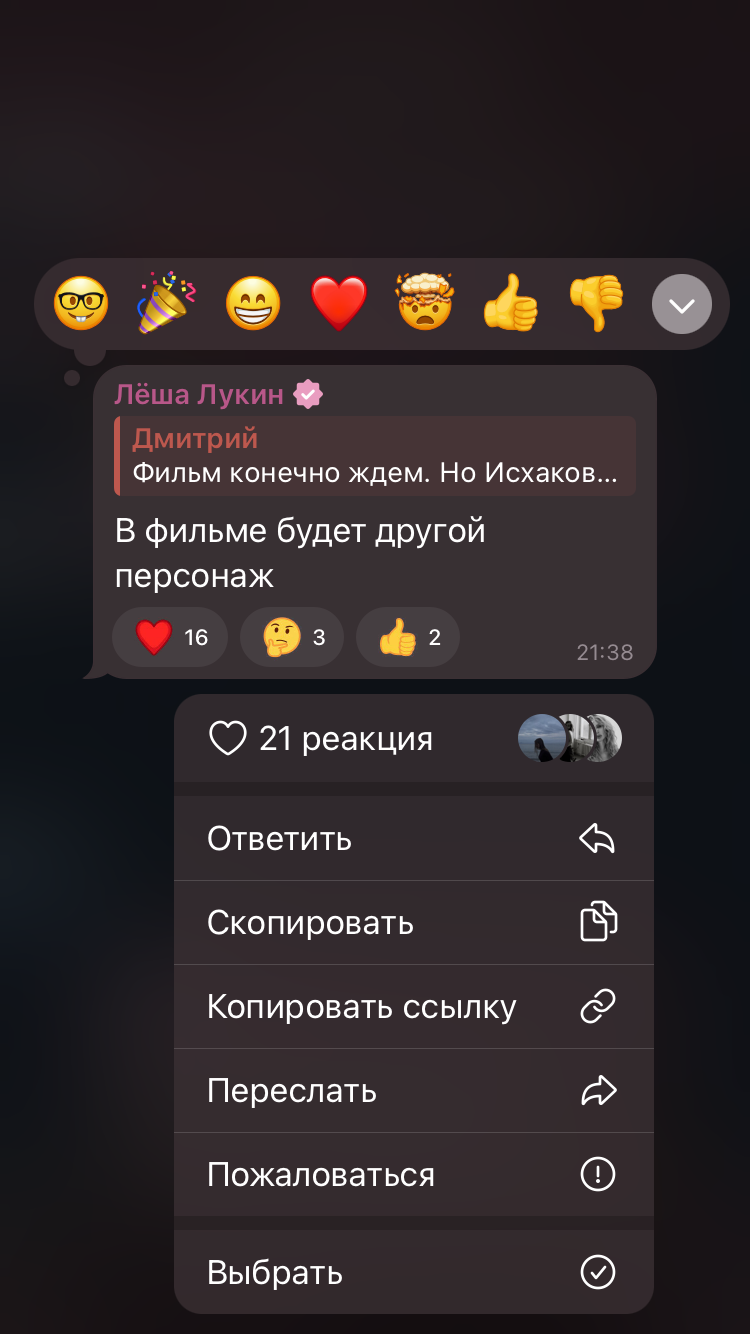The width and height of the screenshot is (750, 1334).
Task: React with the thumbs down emoji
Action: (x=597, y=303)
